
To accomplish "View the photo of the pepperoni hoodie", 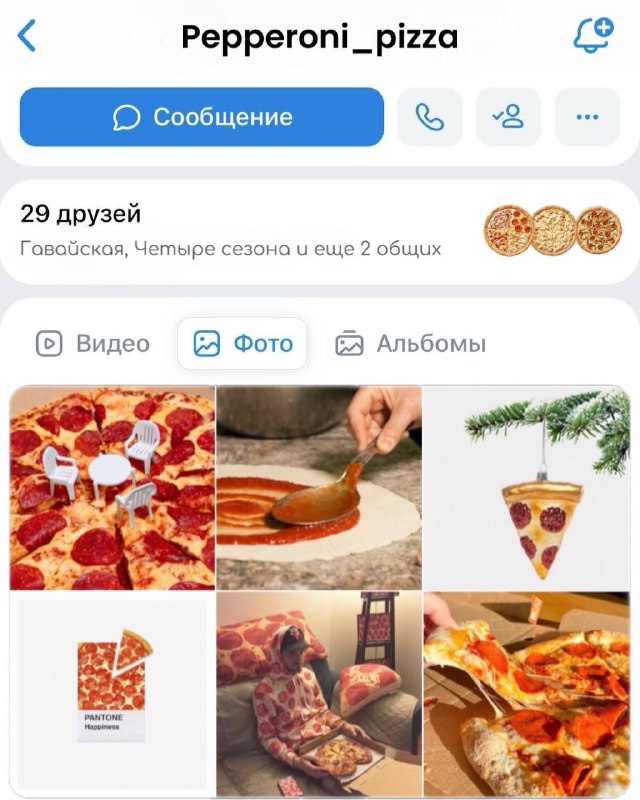I will click(319, 695).
